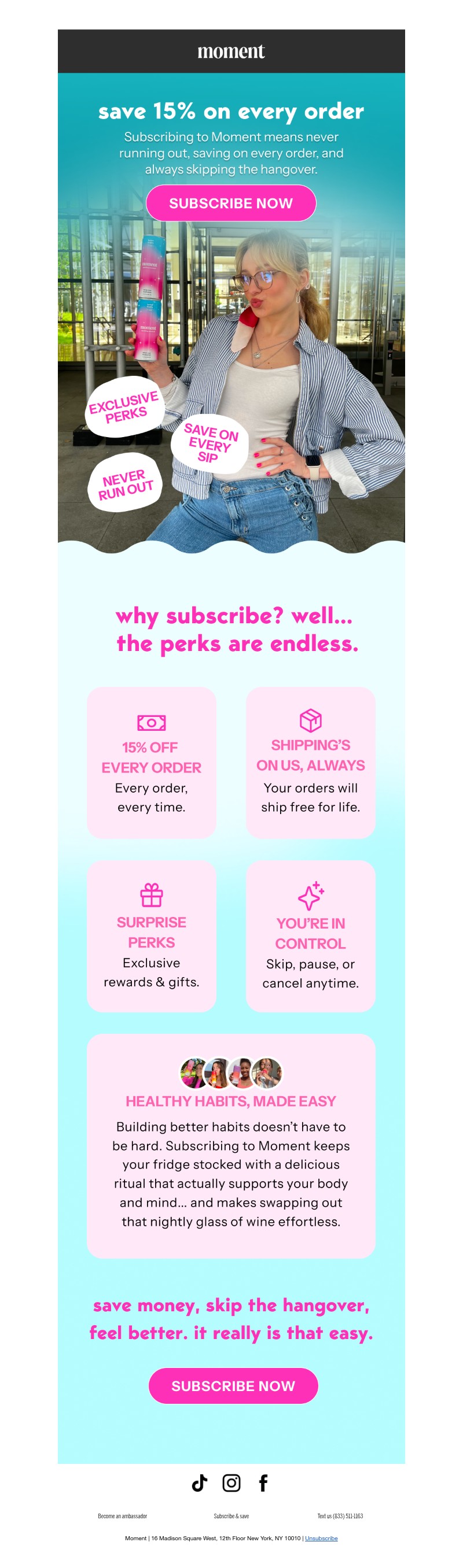463x1568 pixels.
Task: Tap the top SUBSCRIBE NOW button
Action: tap(231, 204)
